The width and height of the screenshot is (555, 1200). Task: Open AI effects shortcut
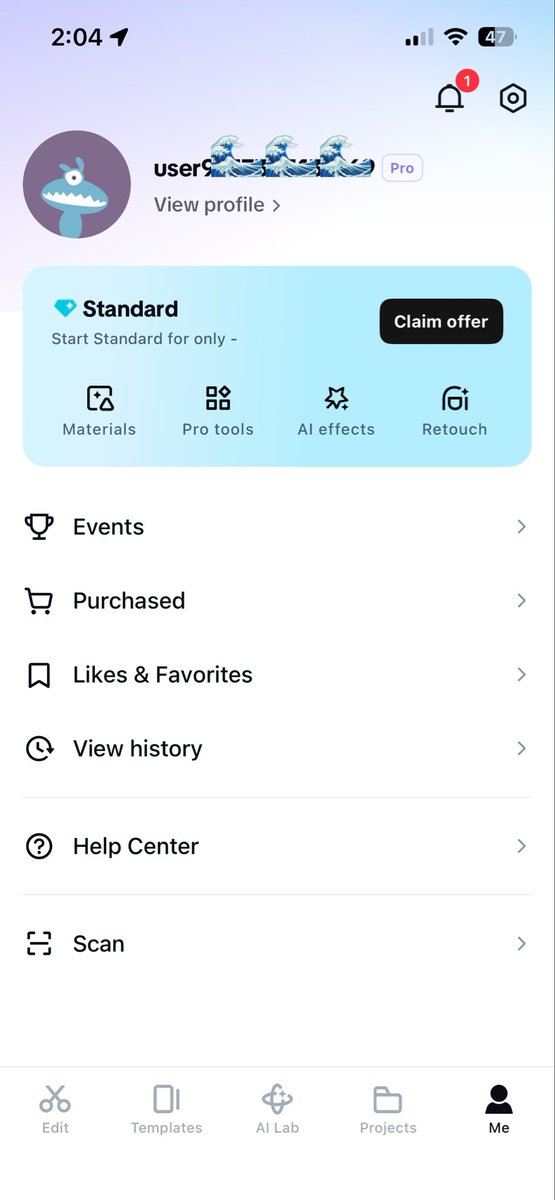coord(336,411)
